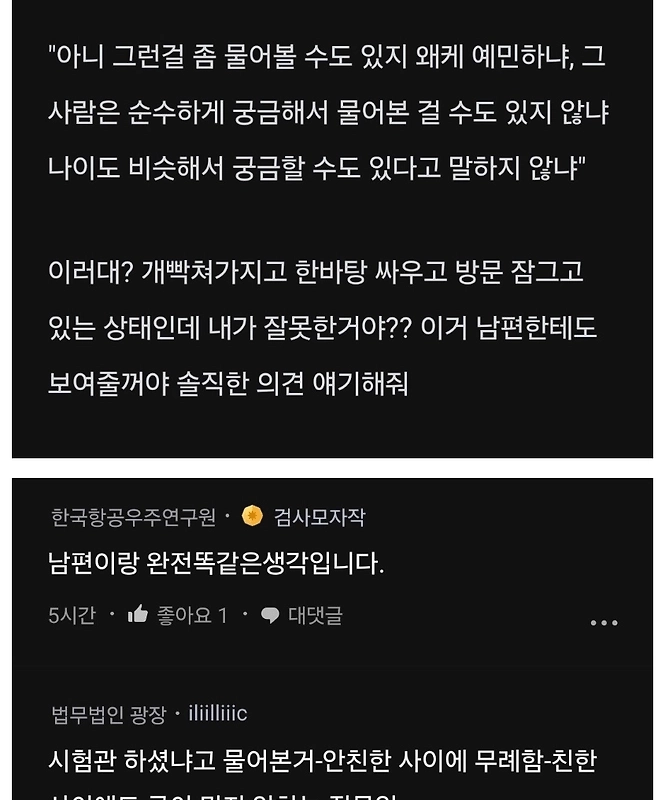Open profile of commenter iliilliiic
Screen dimensions: 658x800
[x=217, y=714]
